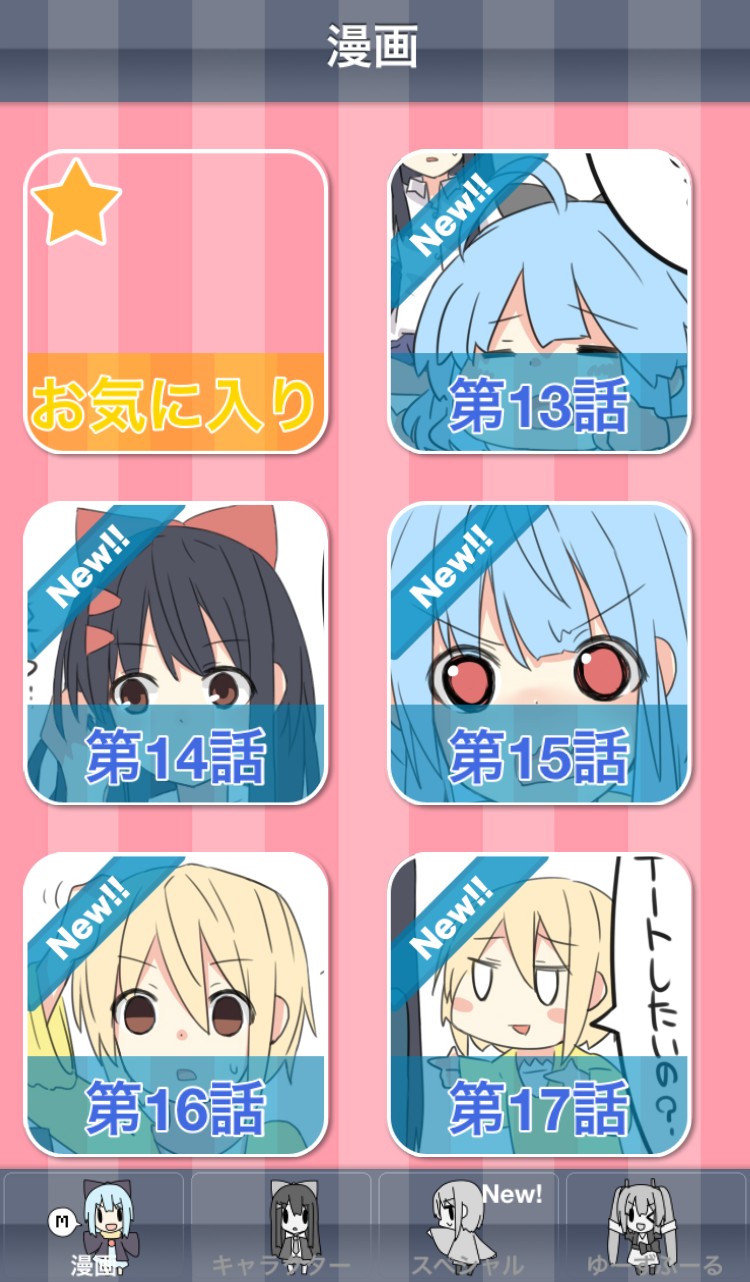Screen dimensions: 750x1282
Task: Open the ゆーすふーる tab
Action: tap(655, 1226)
